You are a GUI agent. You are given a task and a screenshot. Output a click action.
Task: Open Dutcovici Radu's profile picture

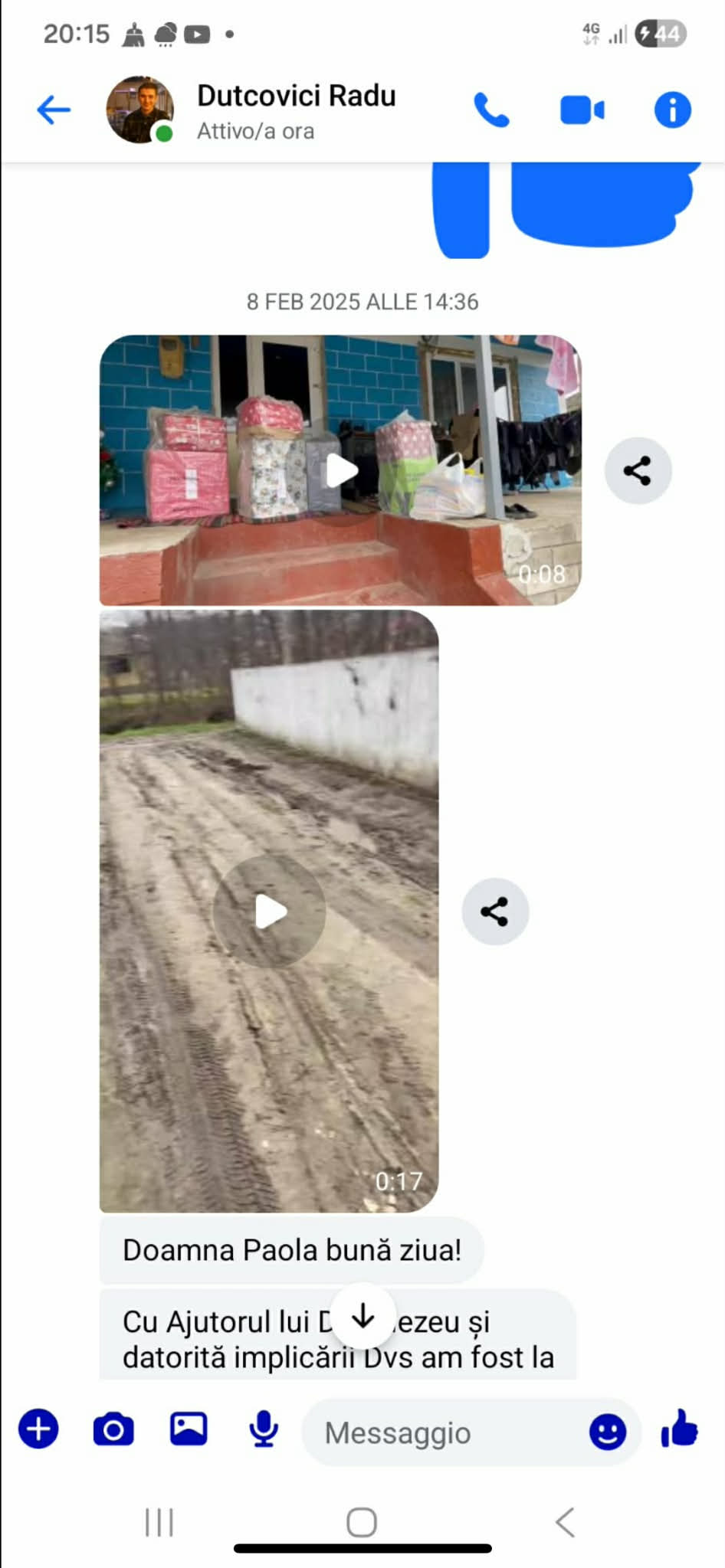point(139,110)
